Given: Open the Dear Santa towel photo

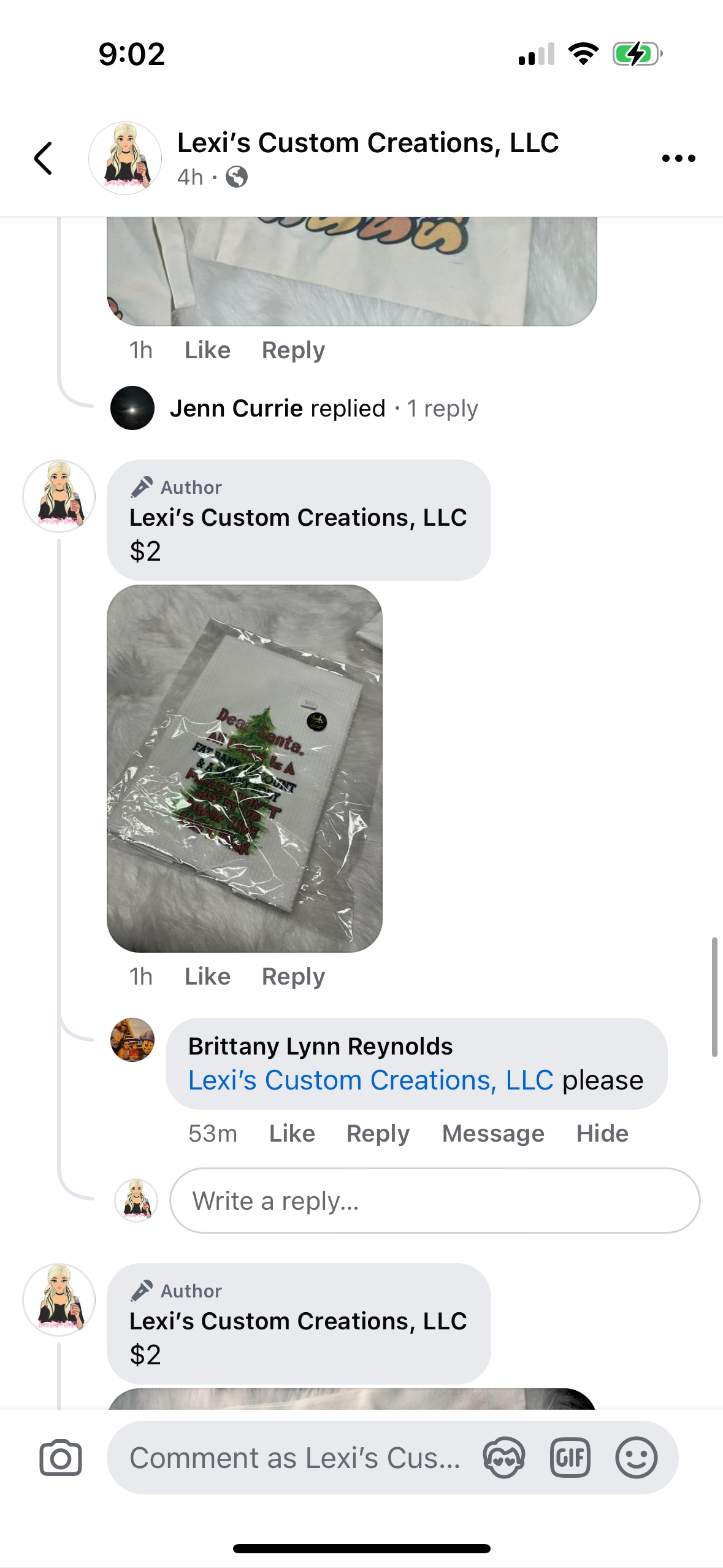Looking at the screenshot, I should point(244,768).
